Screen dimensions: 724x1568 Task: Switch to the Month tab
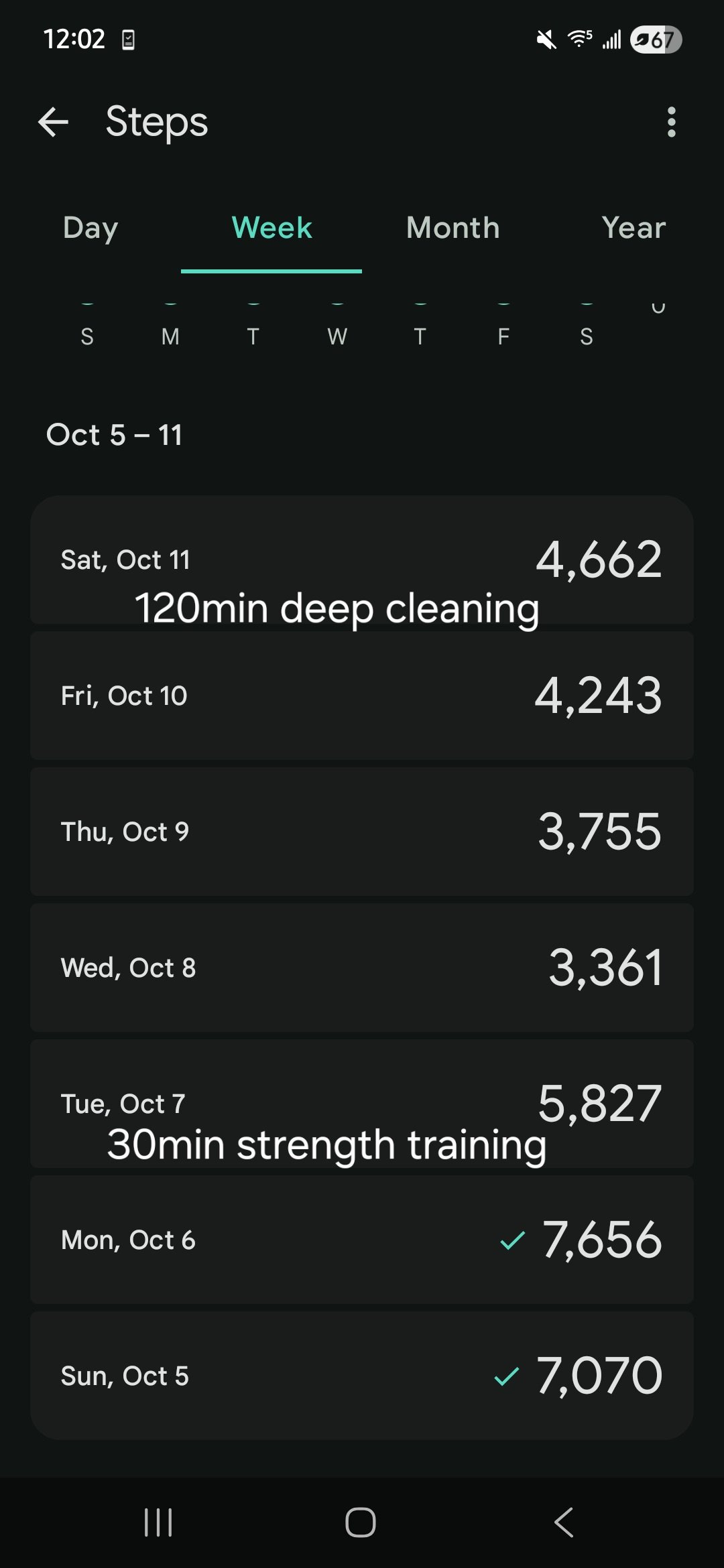point(452,228)
